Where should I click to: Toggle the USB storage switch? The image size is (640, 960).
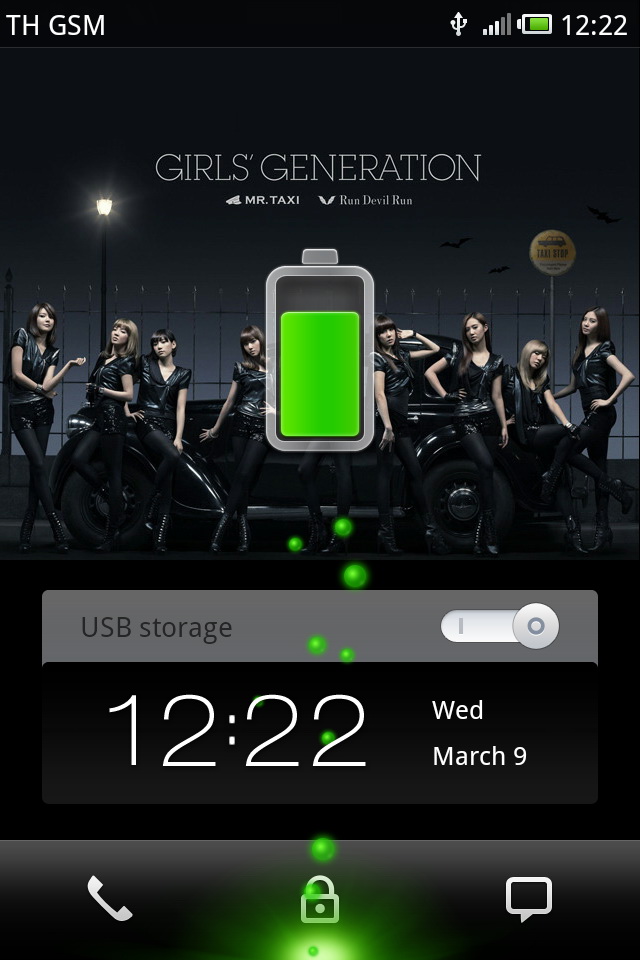[500, 627]
